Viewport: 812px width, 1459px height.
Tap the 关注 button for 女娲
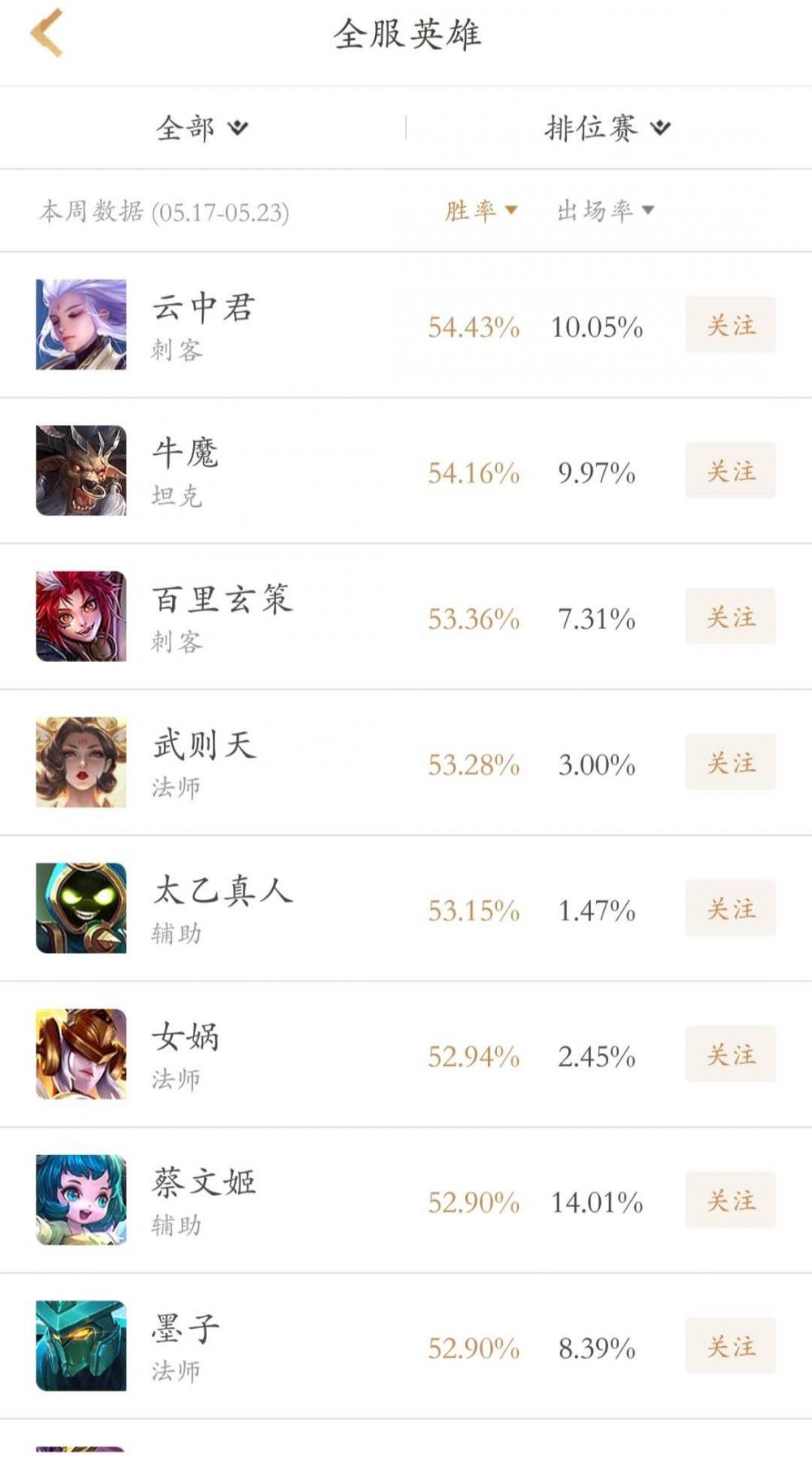click(x=730, y=1054)
